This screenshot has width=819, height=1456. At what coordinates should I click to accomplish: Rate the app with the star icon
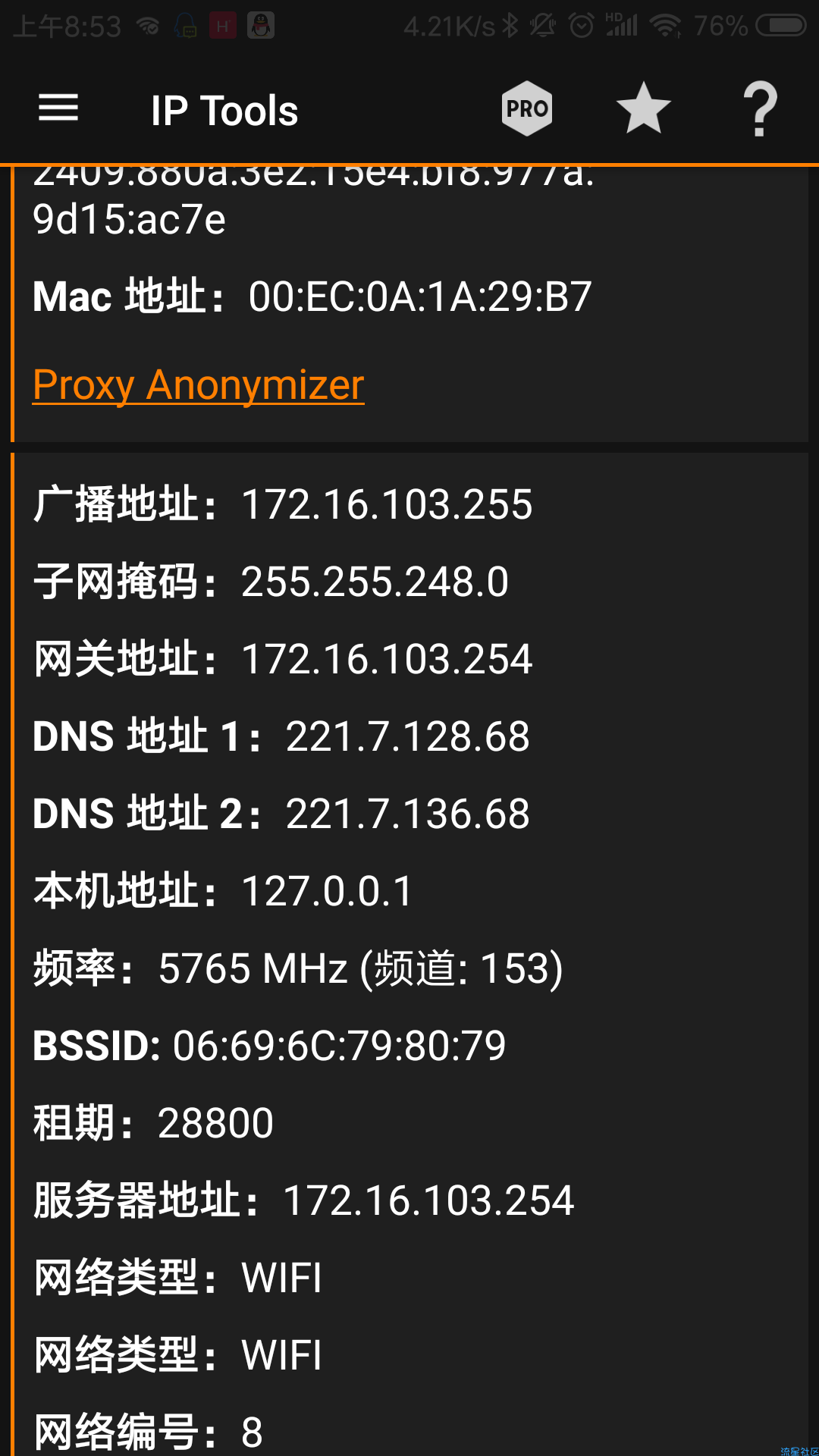coord(644,108)
